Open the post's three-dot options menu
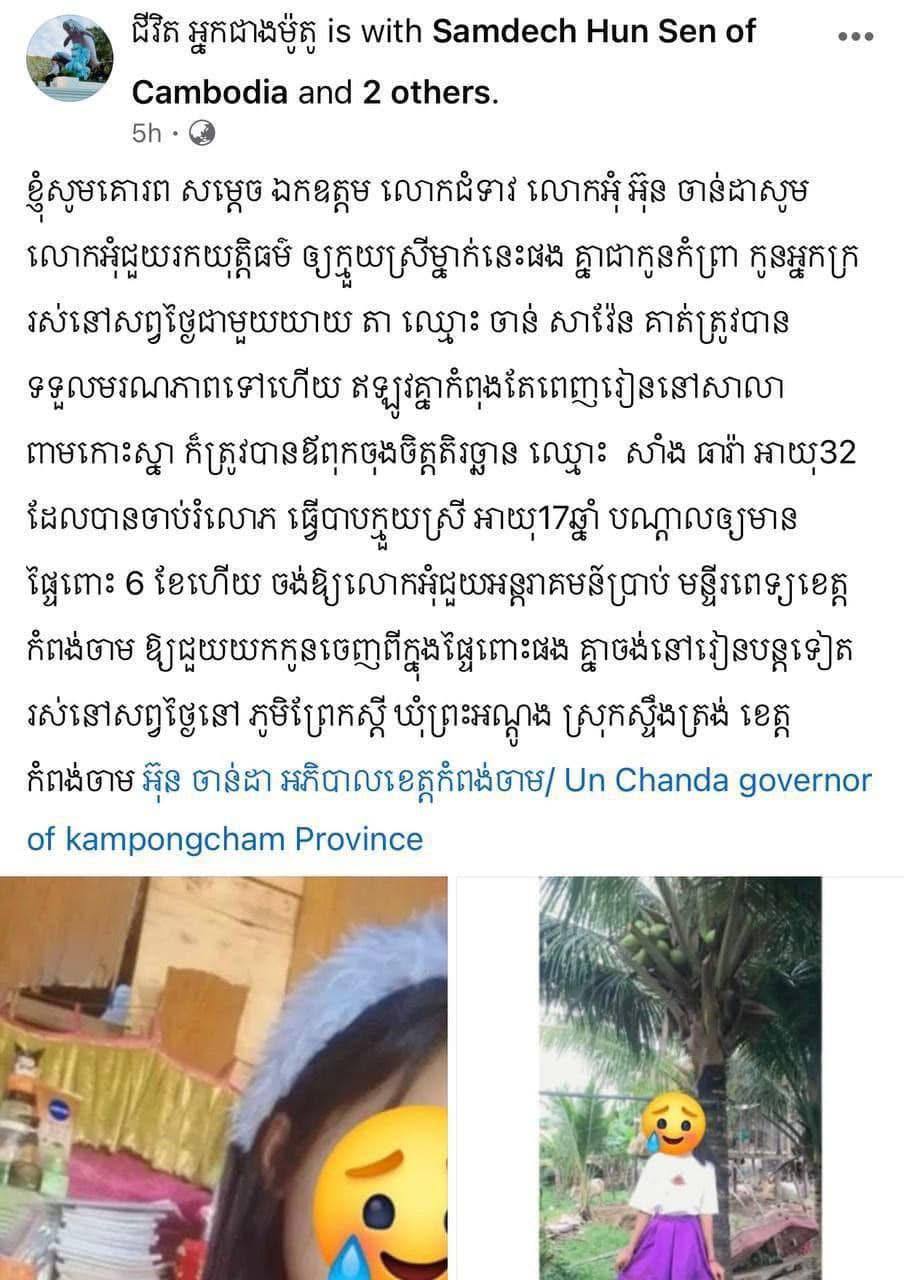This screenshot has height=1280, width=904. (855, 37)
